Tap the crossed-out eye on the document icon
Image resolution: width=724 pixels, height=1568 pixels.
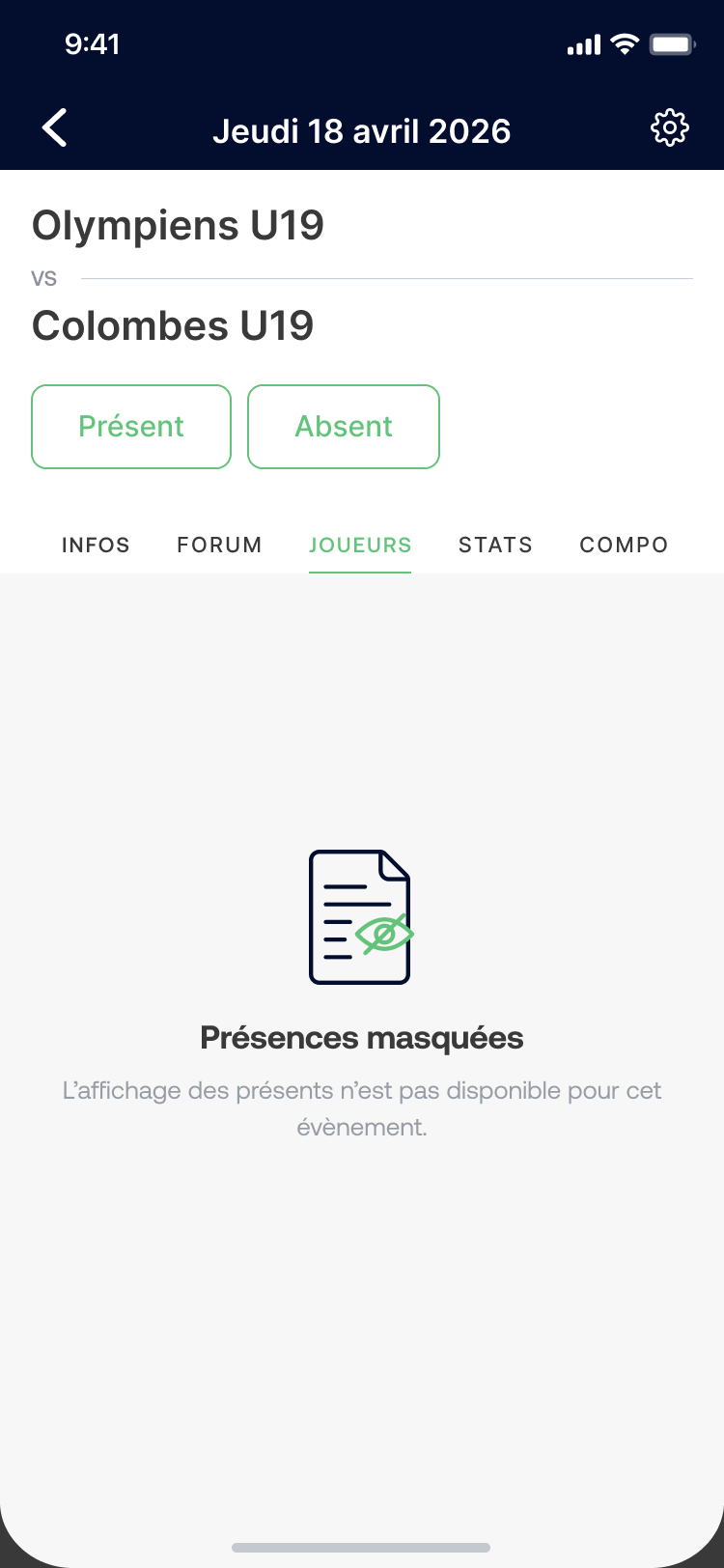[x=384, y=935]
